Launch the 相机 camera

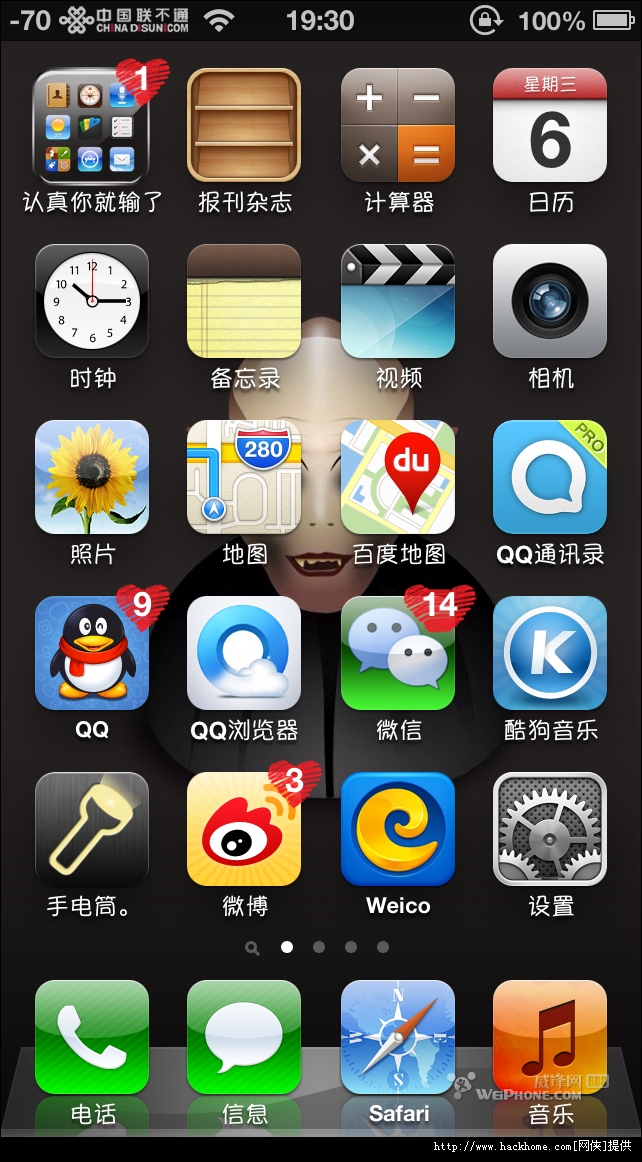pyautogui.click(x=550, y=301)
